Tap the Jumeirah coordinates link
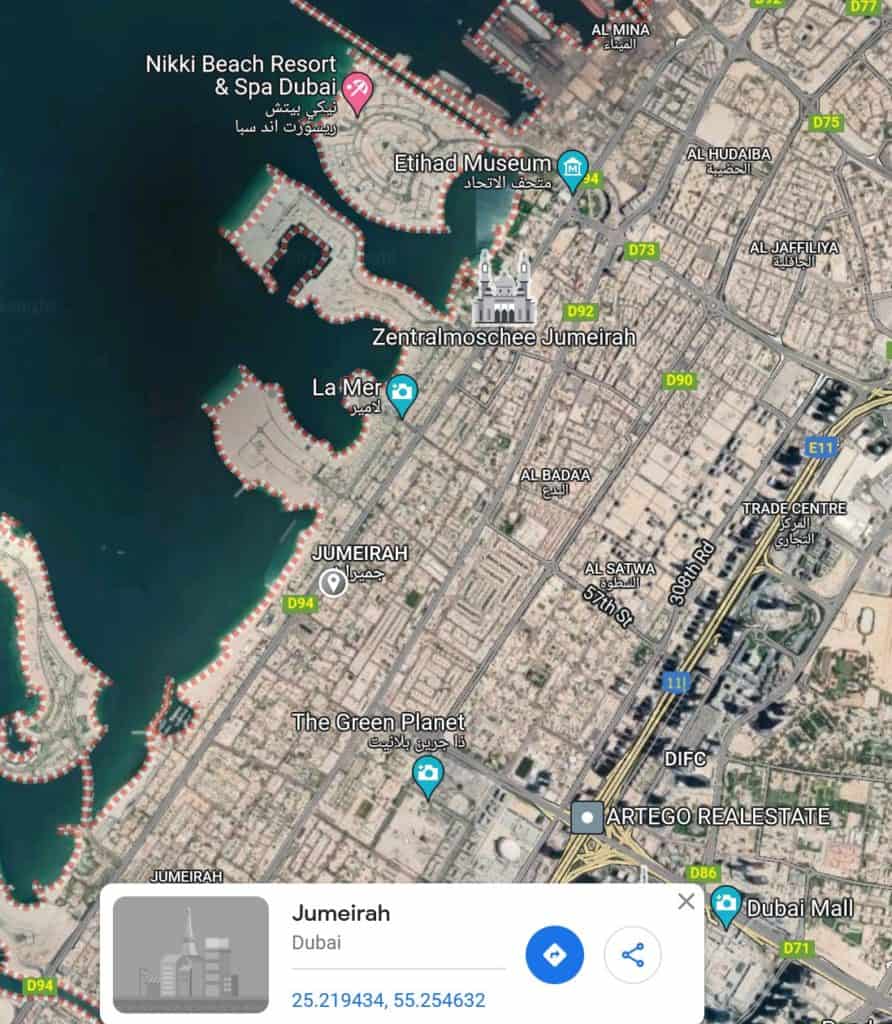The image size is (892, 1024). pos(388,1000)
